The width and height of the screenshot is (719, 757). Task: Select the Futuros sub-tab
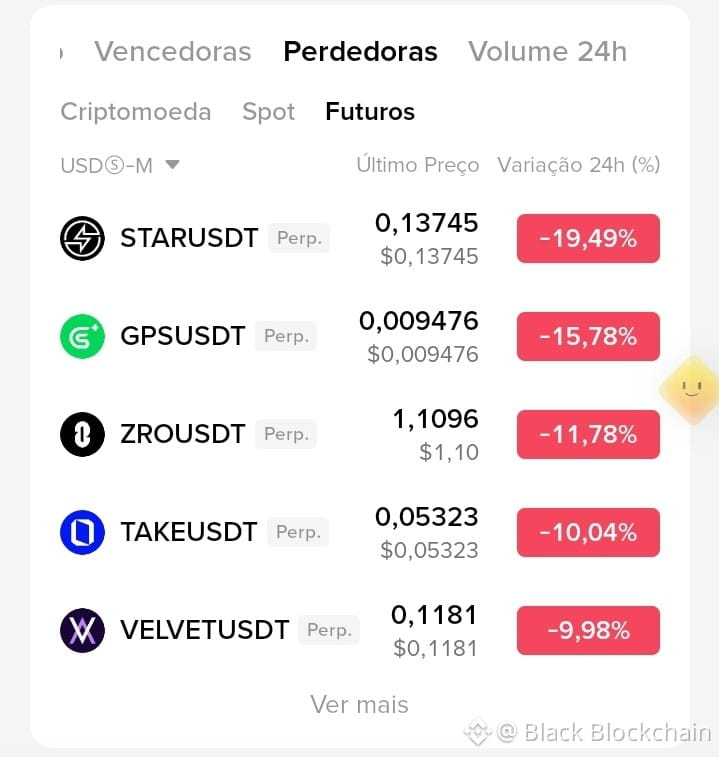click(x=370, y=112)
